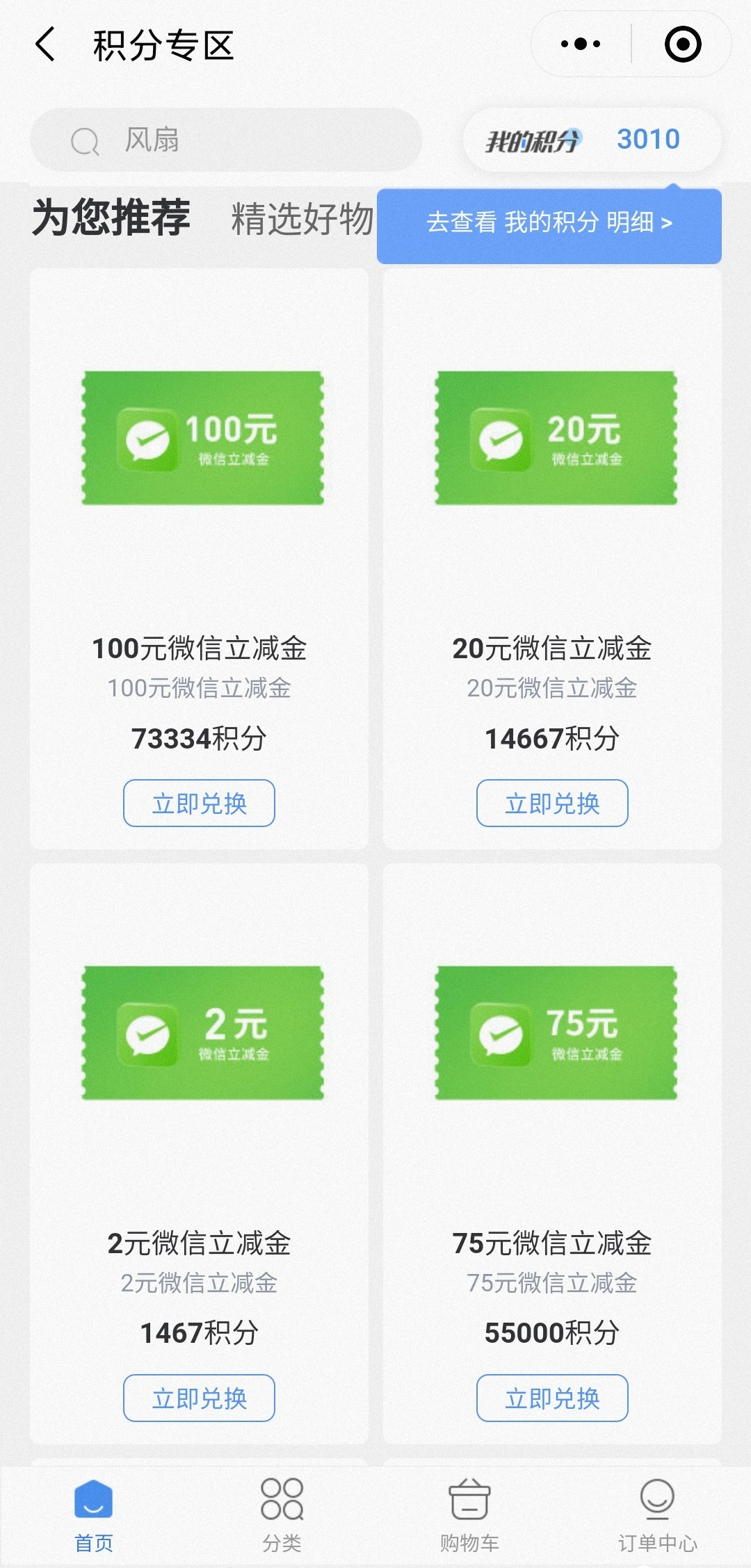Viewport: 751px width, 1568px height.
Task: Go to the 首页 bottom tab
Action: (x=94, y=1517)
